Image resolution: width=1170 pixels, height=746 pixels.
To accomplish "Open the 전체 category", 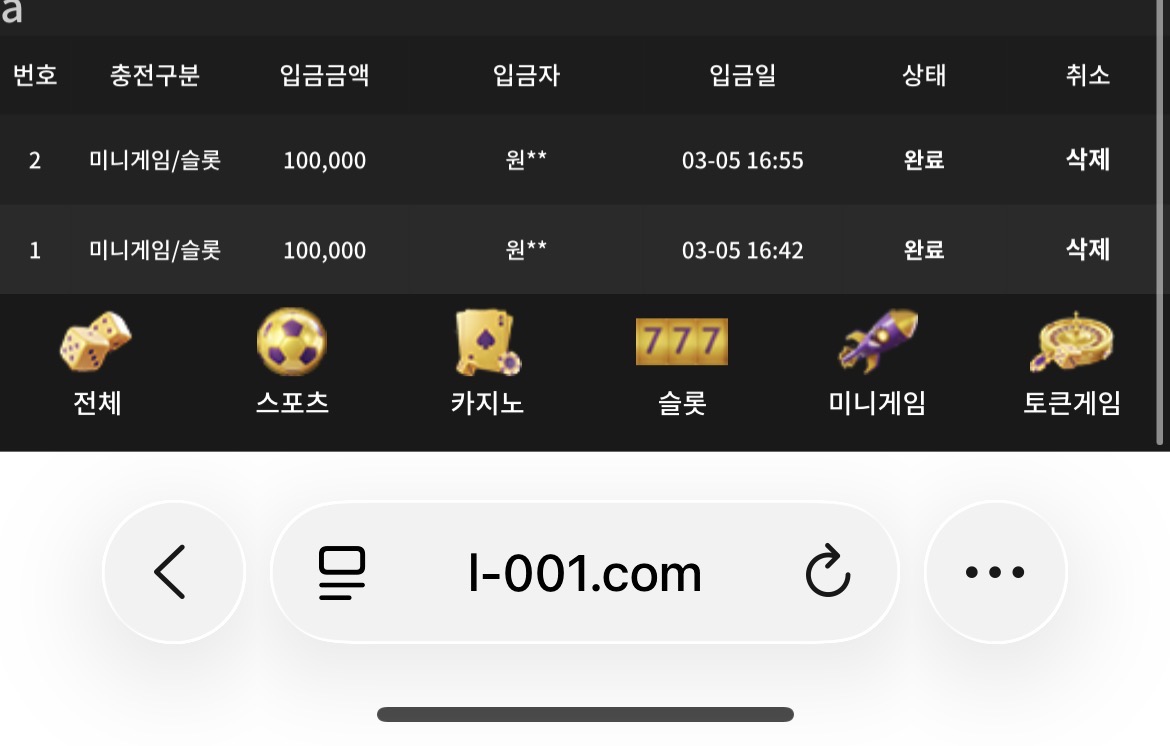I will tap(97, 365).
